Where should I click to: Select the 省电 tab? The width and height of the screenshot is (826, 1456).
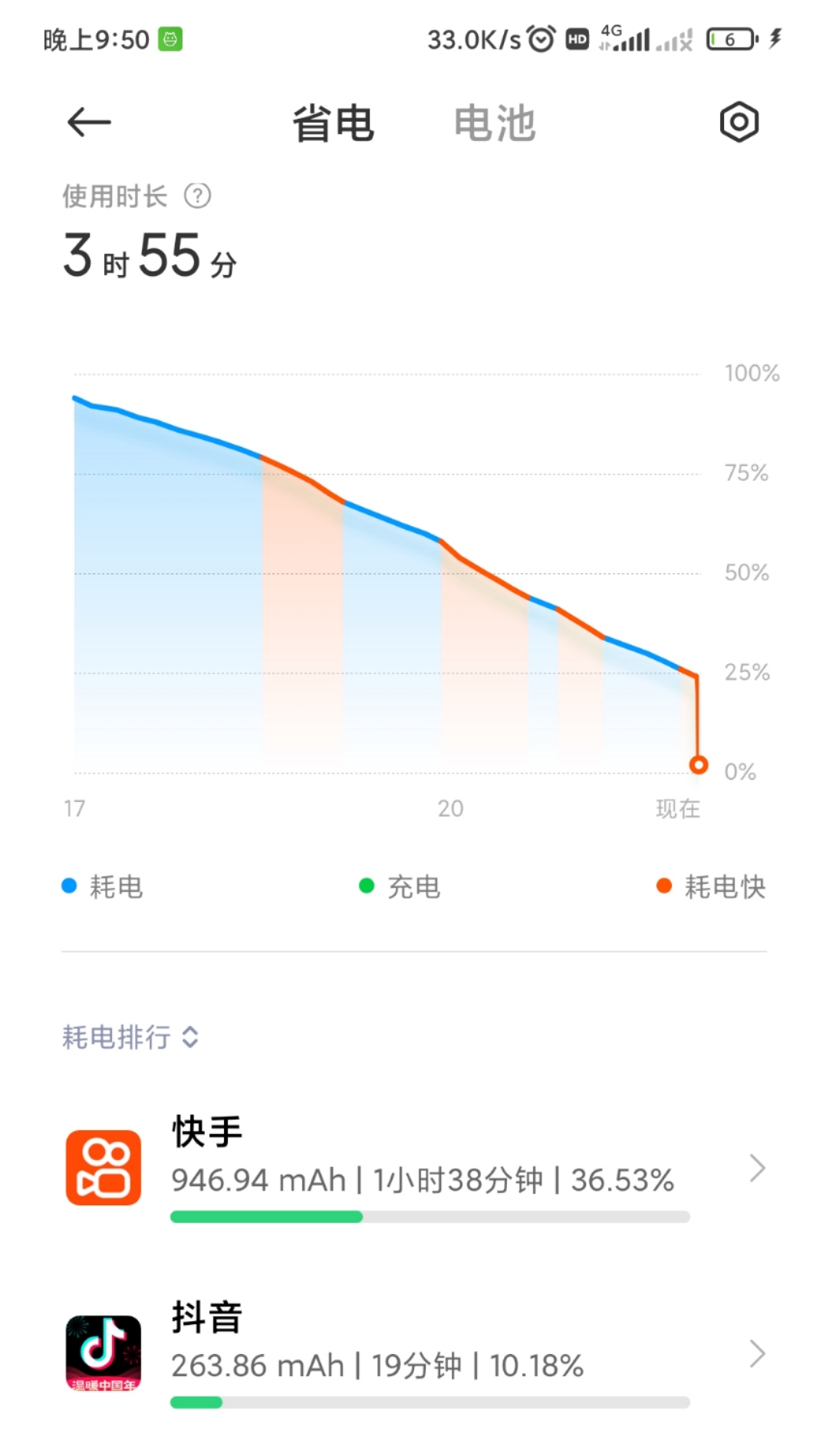click(333, 123)
